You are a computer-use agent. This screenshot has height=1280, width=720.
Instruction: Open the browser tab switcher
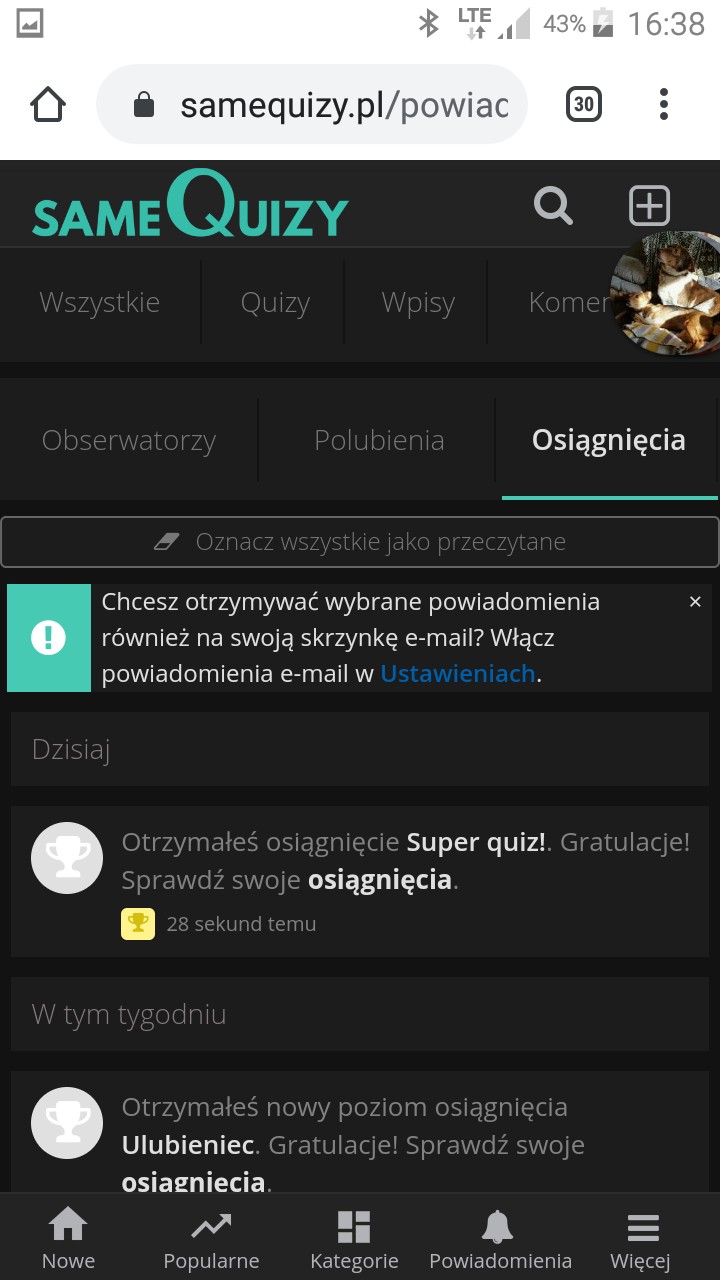[x=584, y=104]
